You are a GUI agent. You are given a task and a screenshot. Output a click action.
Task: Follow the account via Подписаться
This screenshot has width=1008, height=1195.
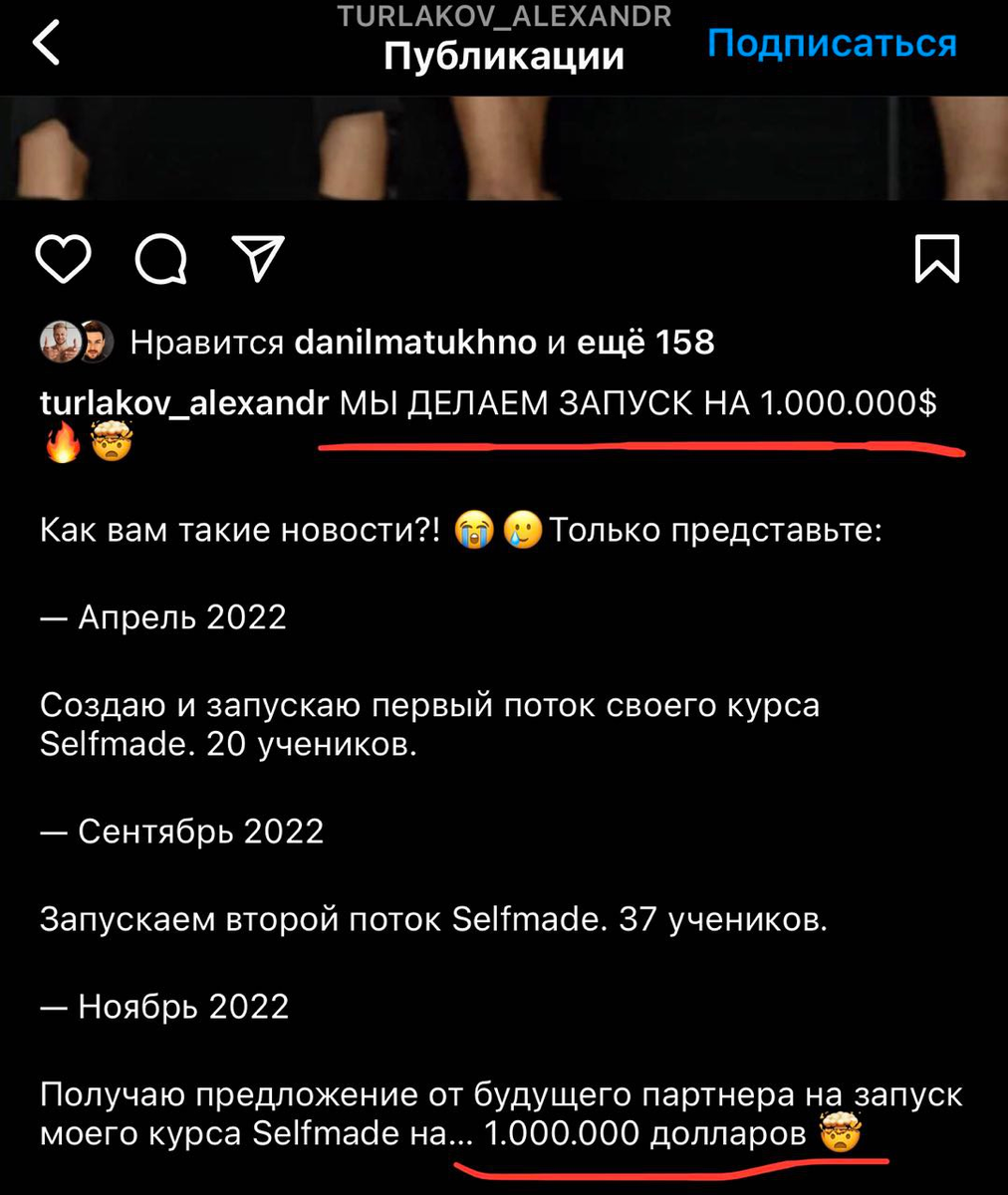pos(833,43)
